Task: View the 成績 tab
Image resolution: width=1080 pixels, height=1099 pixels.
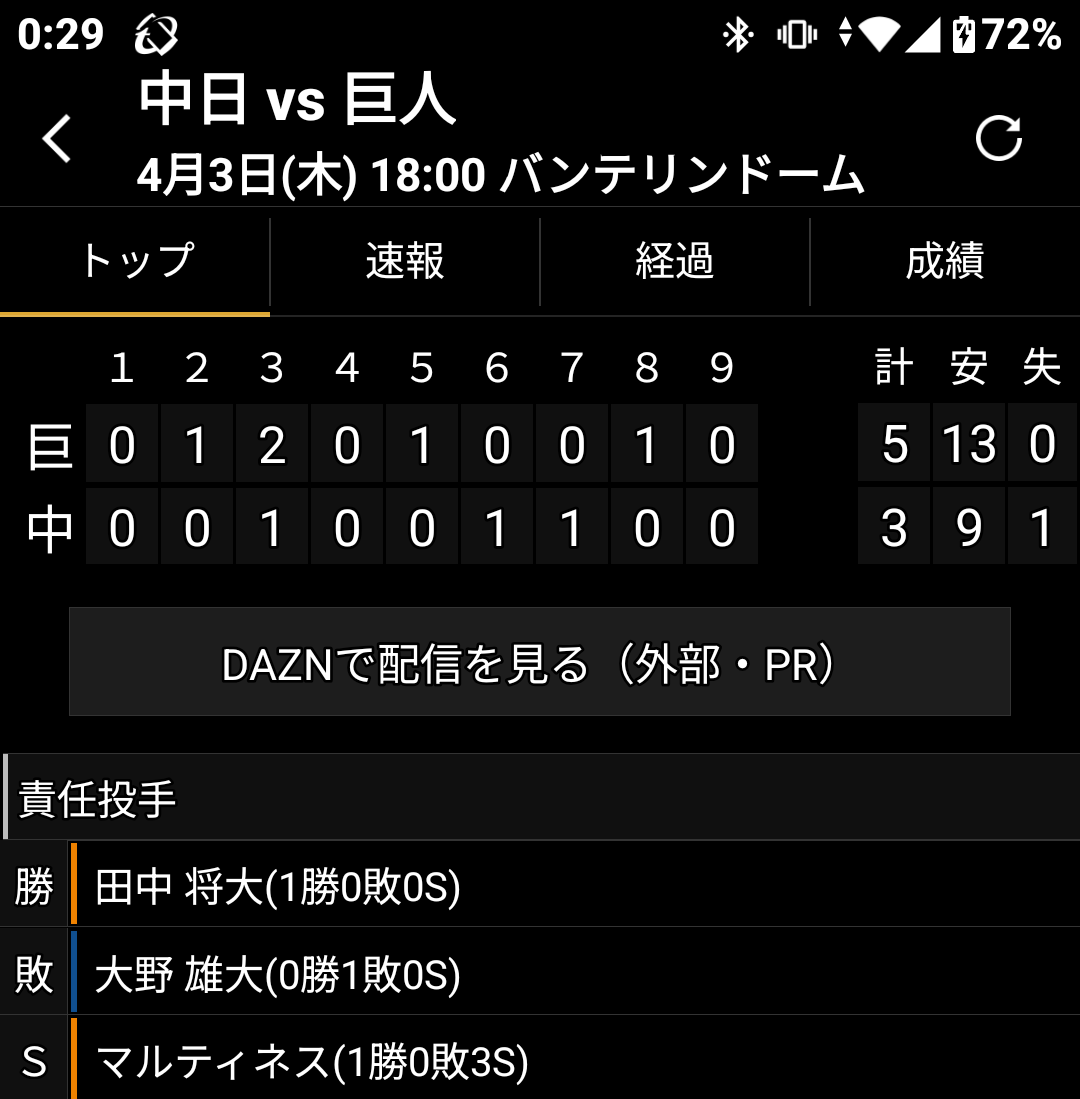Action: point(945,262)
